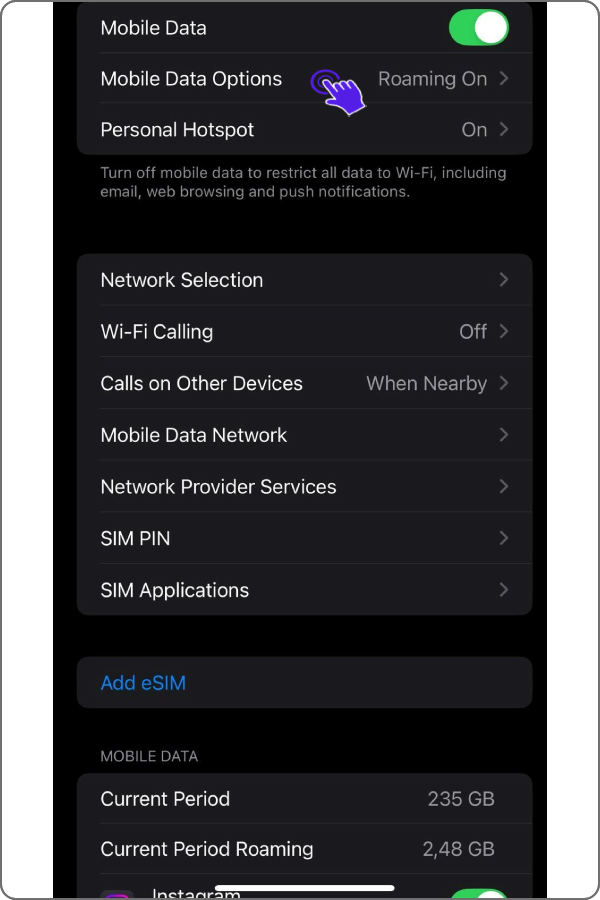Open Mobile Data Network settings

[304, 435]
